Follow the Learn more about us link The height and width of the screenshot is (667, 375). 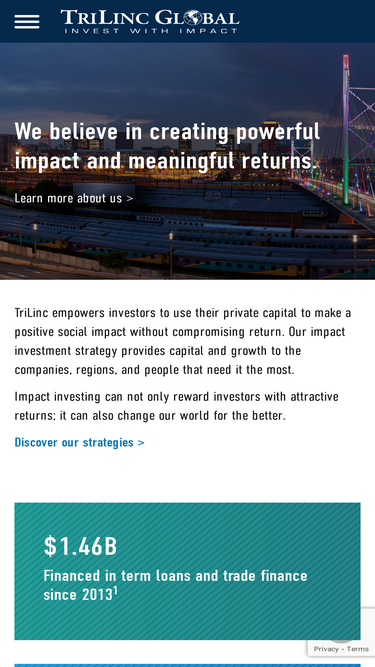pyautogui.click(x=74, y=198)
